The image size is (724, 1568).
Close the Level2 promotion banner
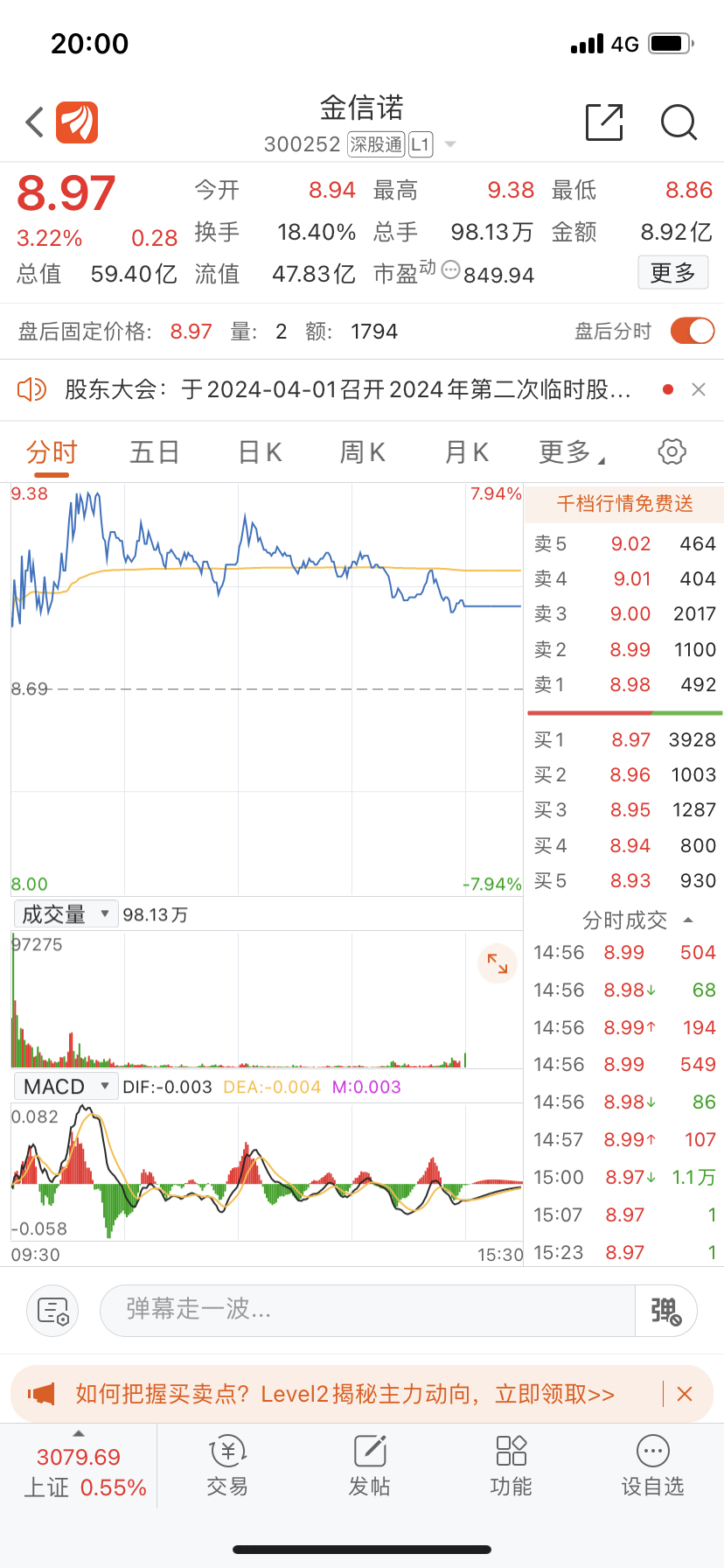coord(686,1393)
